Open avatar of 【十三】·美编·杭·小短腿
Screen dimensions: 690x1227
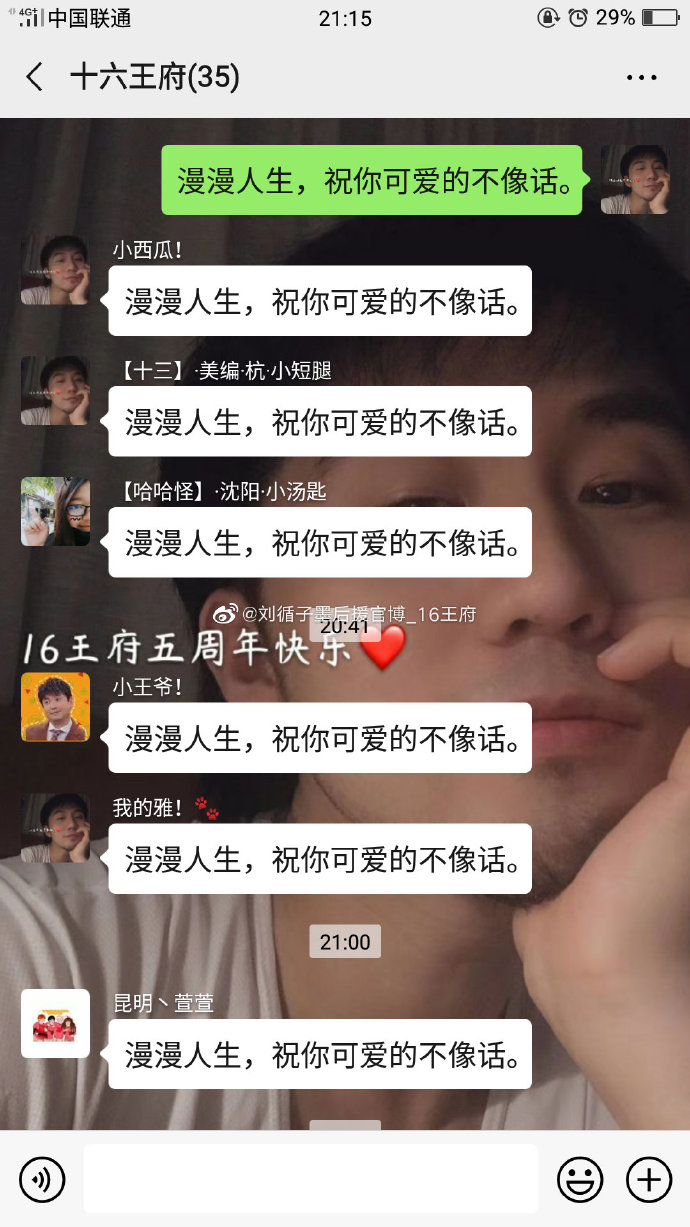[x=55, y=391]
